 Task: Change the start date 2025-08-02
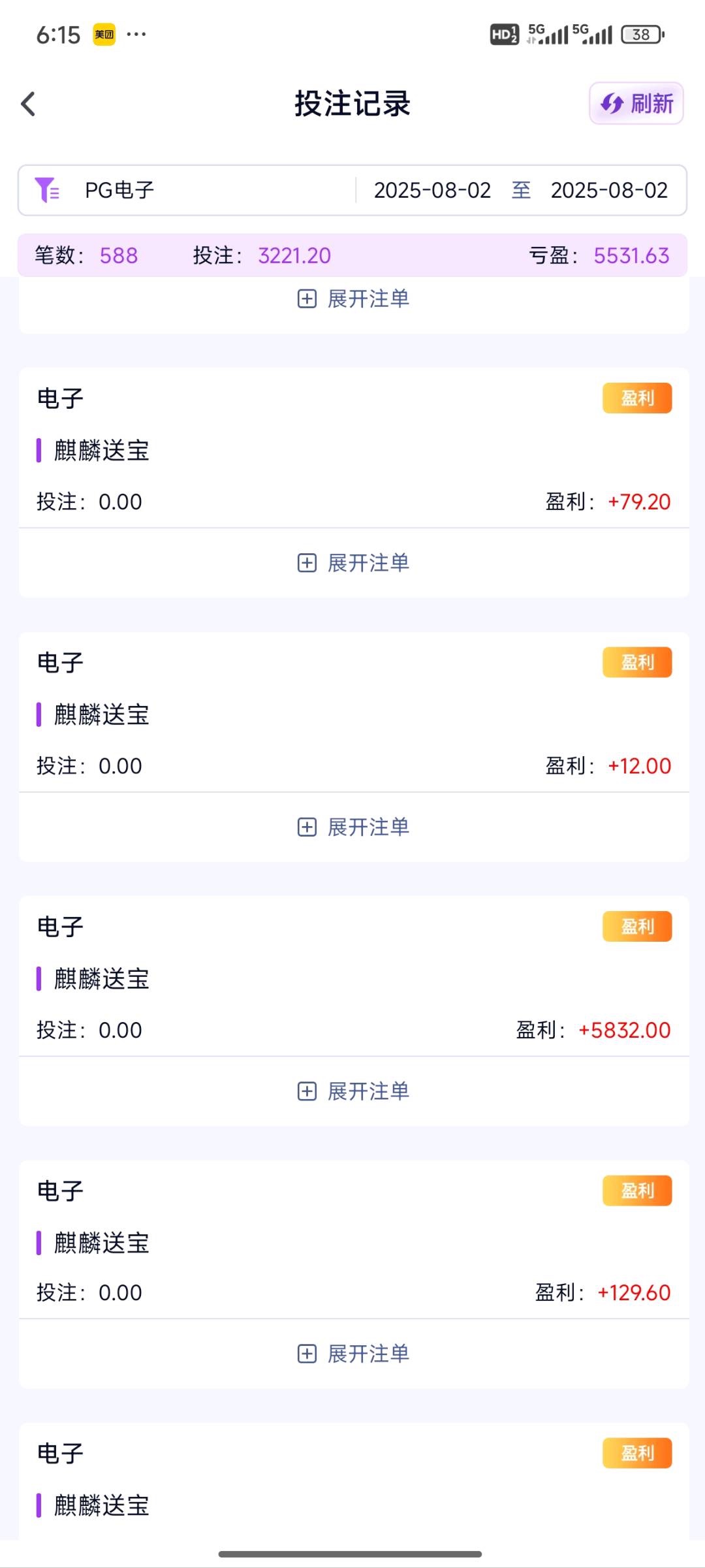(x=432, y=190)
